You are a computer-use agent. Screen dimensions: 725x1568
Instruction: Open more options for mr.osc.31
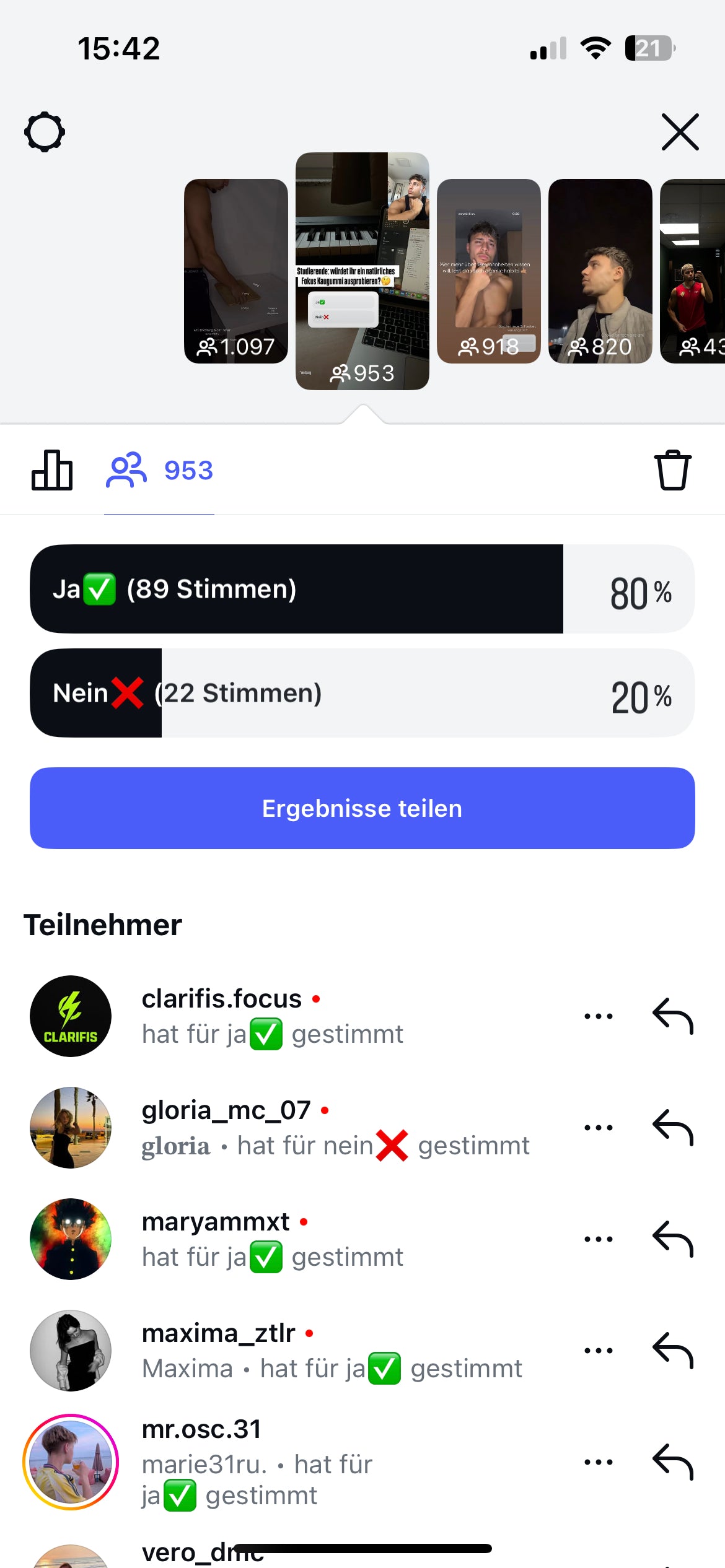(599, 1462)
